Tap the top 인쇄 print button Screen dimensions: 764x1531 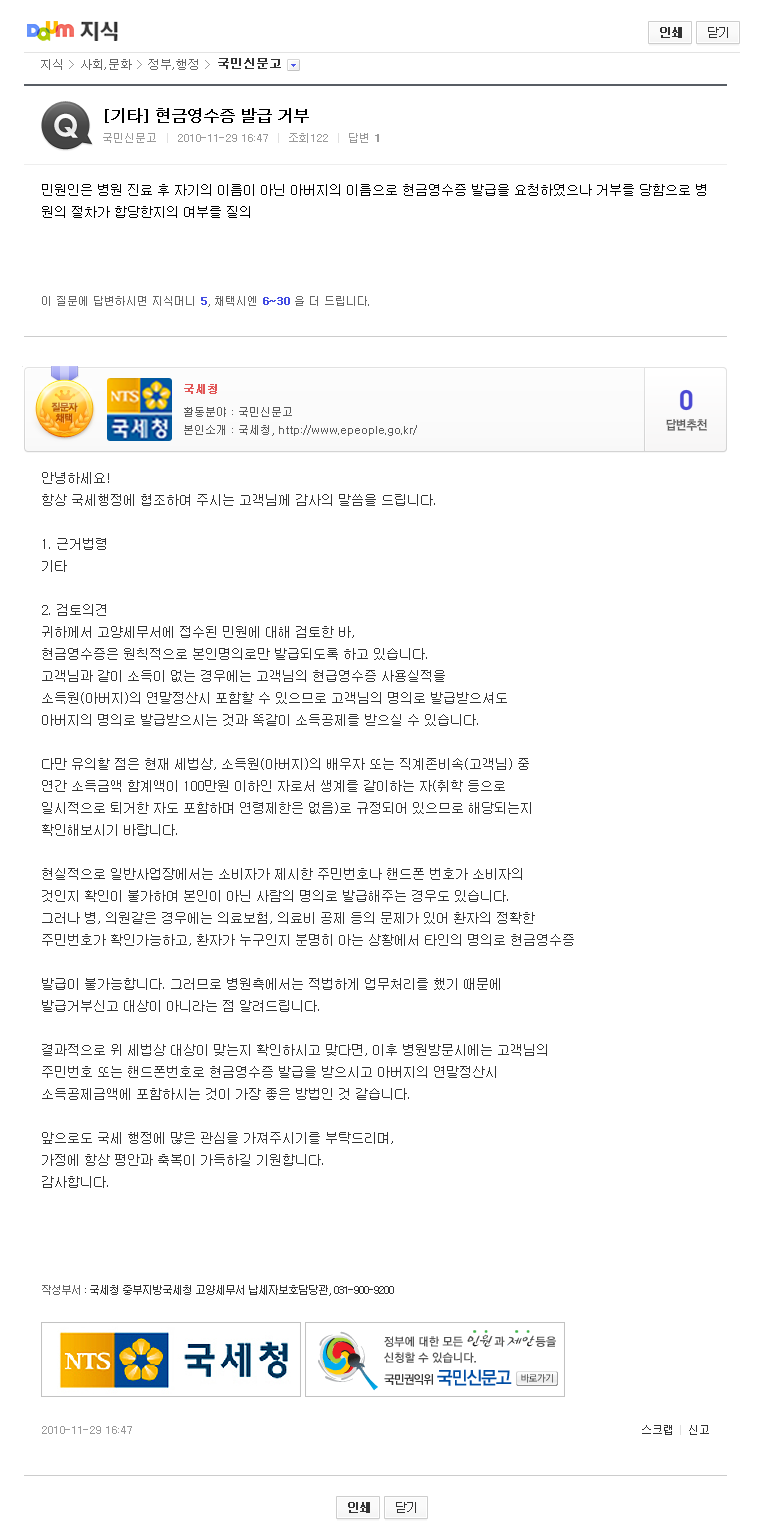click(670, 32)
